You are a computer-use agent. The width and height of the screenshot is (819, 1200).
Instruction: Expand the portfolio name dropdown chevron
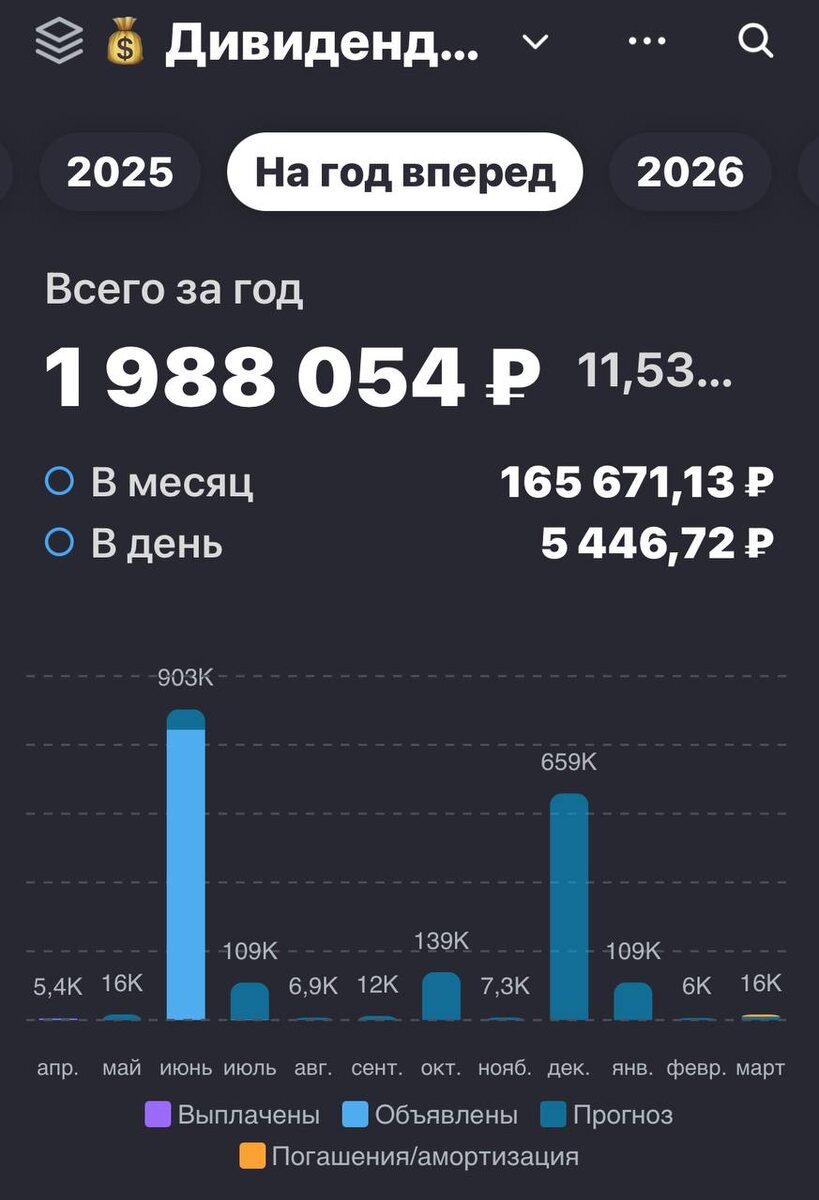click(x=535, y=43)
